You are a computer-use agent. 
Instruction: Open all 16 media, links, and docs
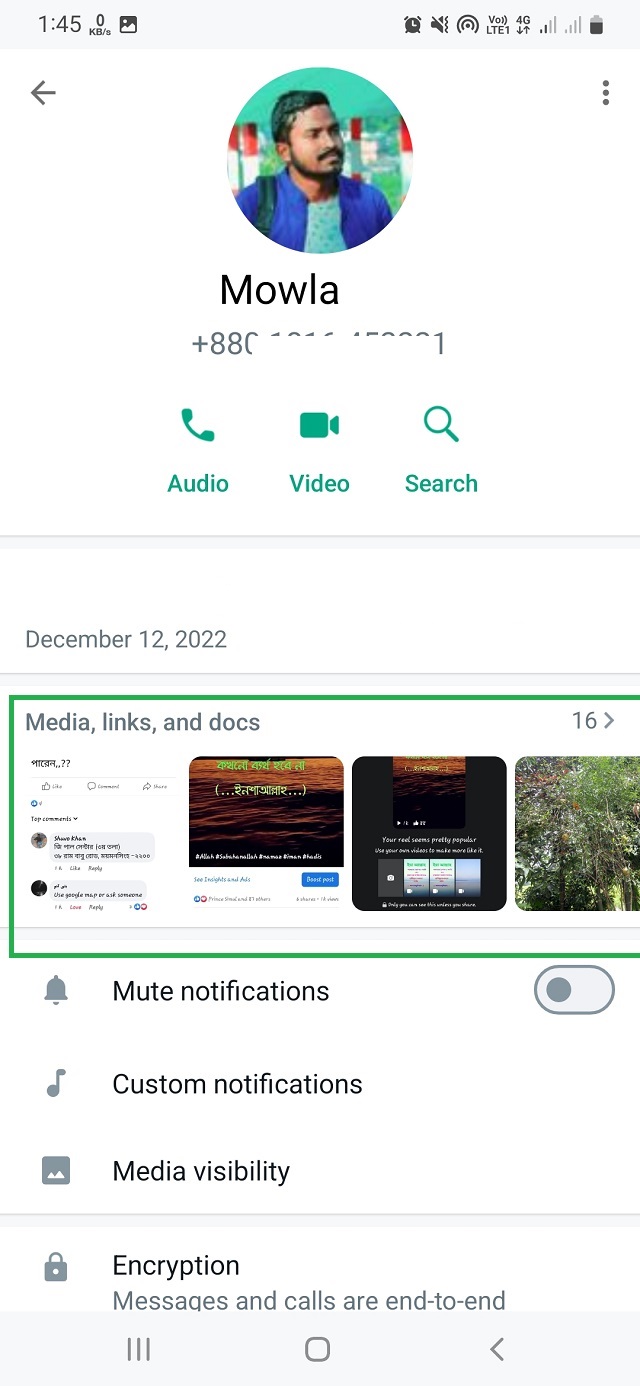tap(593, 721)
